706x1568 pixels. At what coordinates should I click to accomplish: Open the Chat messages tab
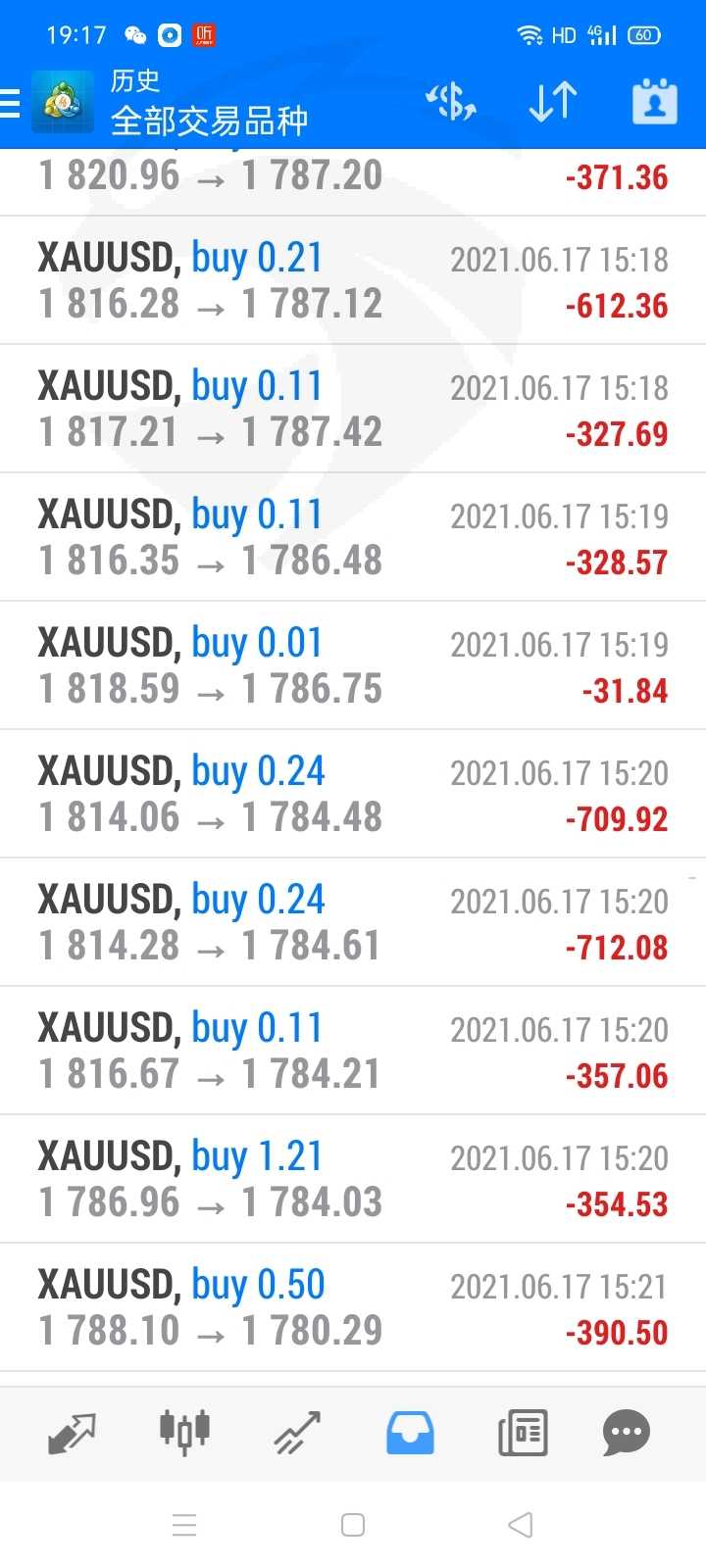click(627, 1434)
